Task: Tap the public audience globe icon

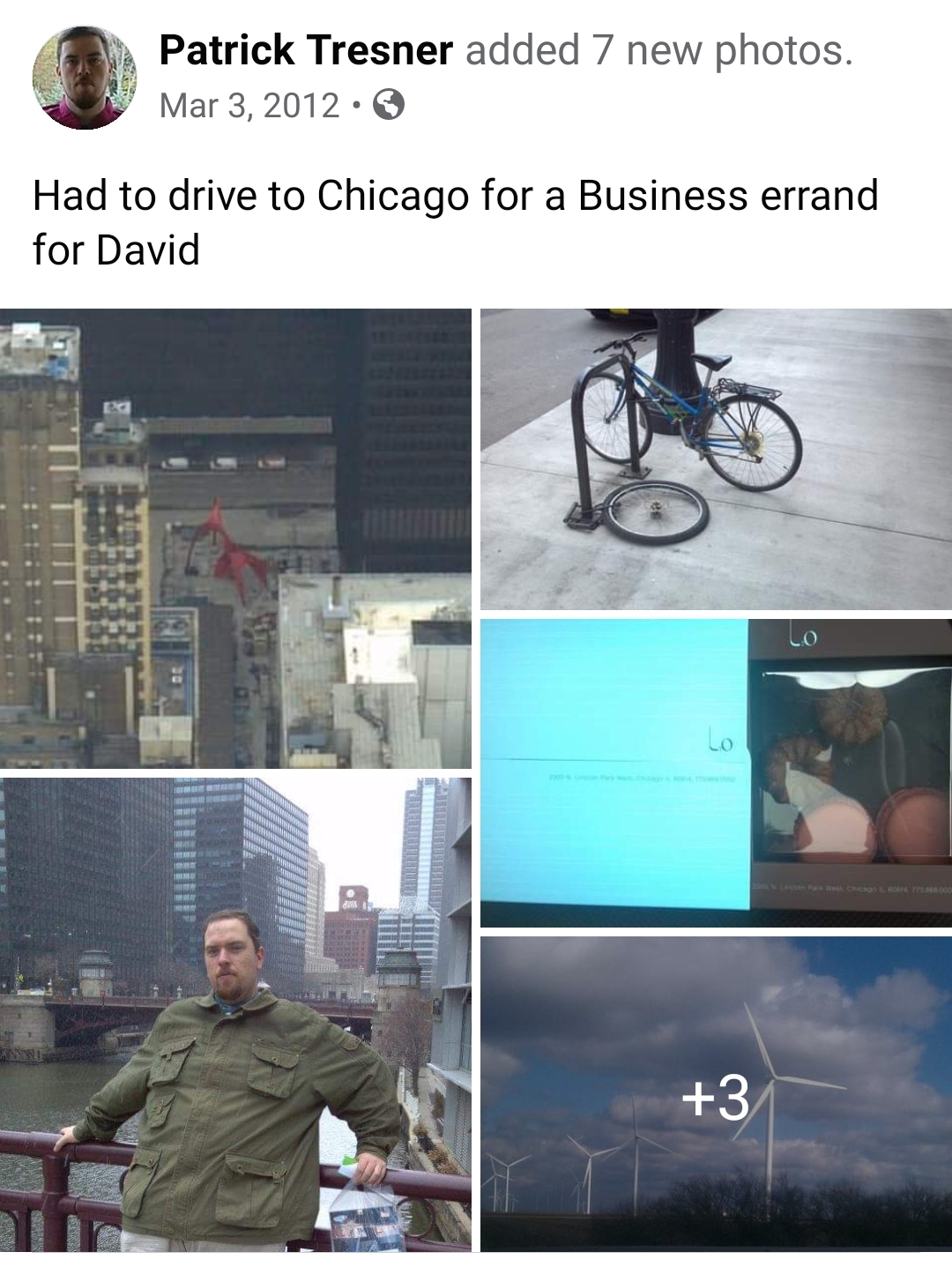Action: 389,106
